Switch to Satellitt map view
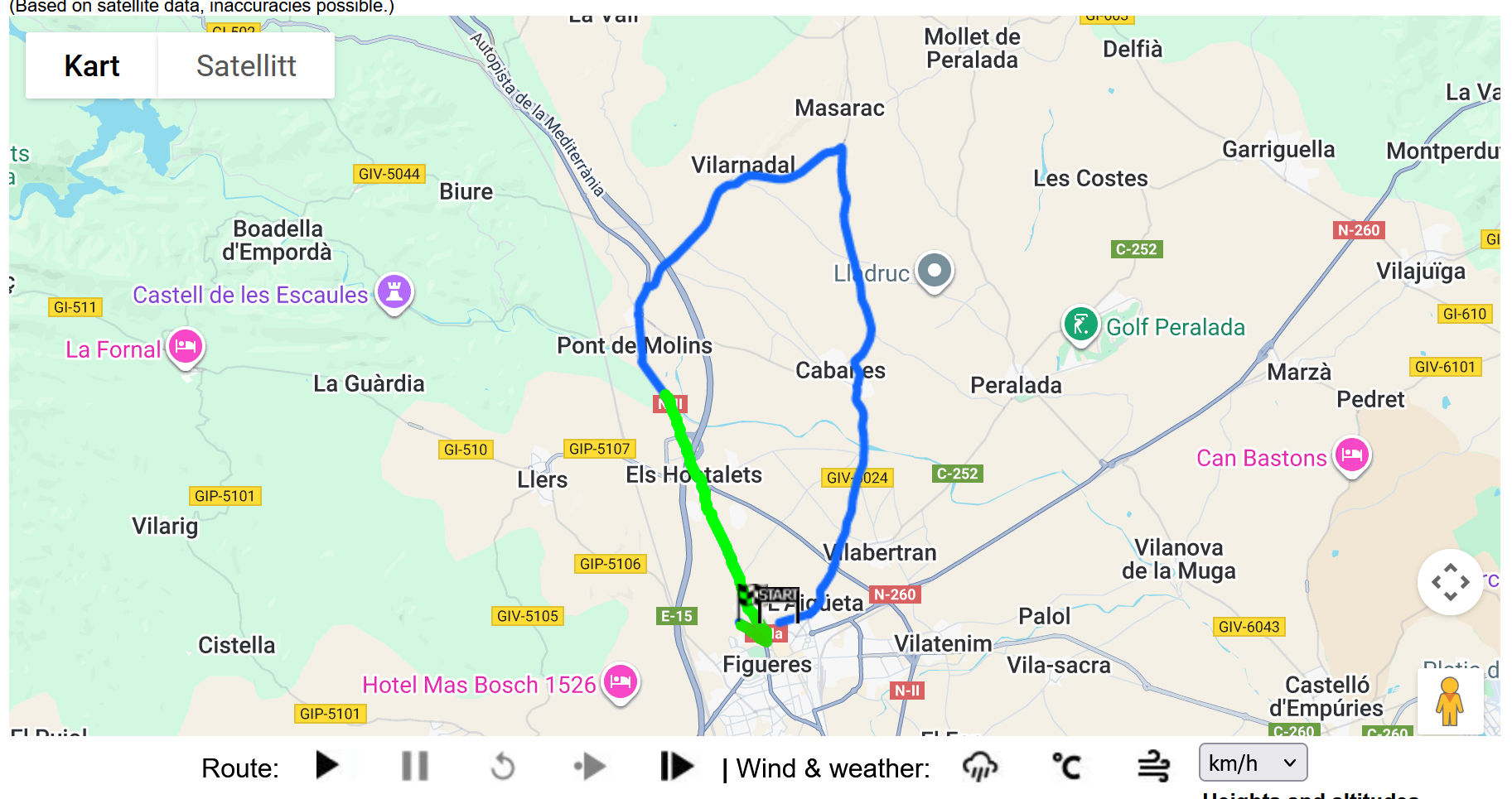The width and height of the screenshot is (1512, 799). pos(246,66)
